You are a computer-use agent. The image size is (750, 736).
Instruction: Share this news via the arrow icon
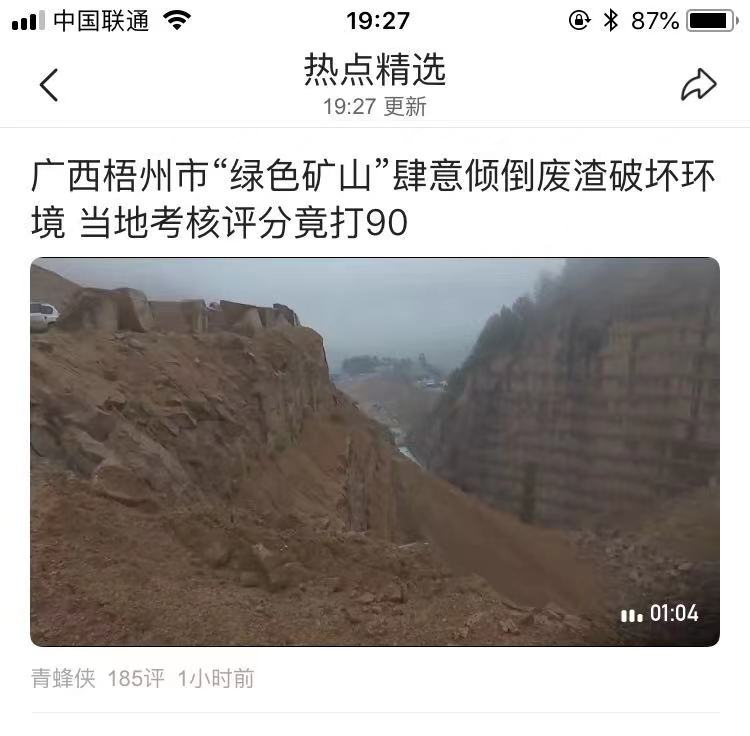(698, 85)
